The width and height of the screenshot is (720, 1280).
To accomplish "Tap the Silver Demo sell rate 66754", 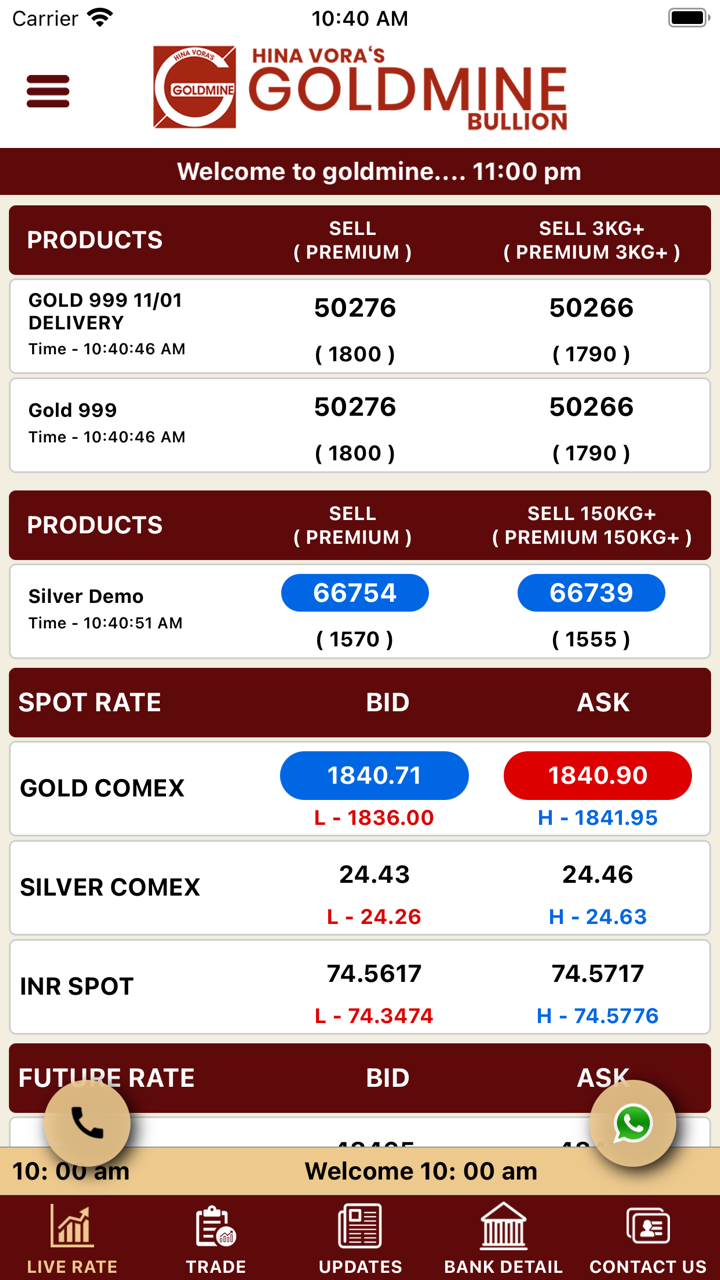I will [x=355, y=593].
